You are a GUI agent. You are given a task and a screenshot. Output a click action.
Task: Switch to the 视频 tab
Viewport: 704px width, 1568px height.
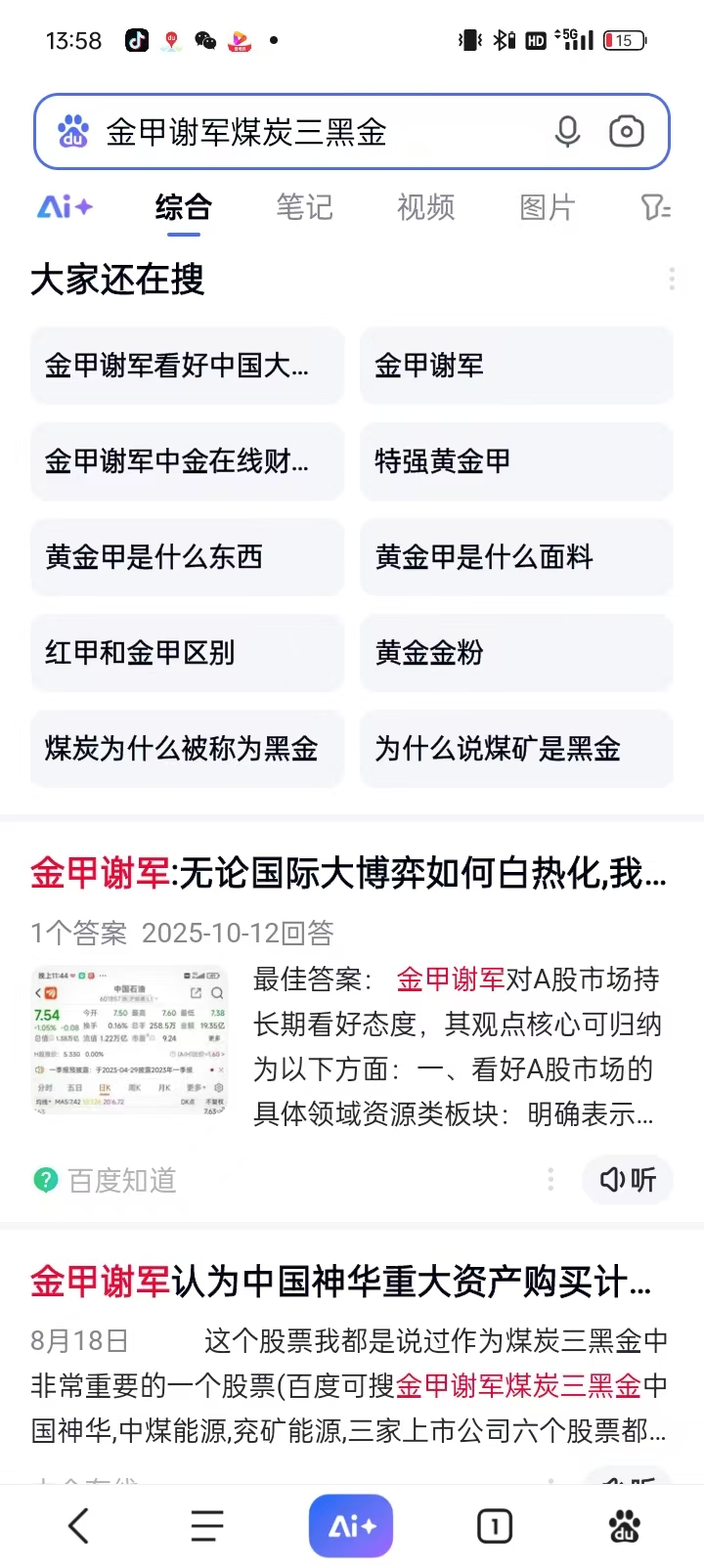[425, 207]
